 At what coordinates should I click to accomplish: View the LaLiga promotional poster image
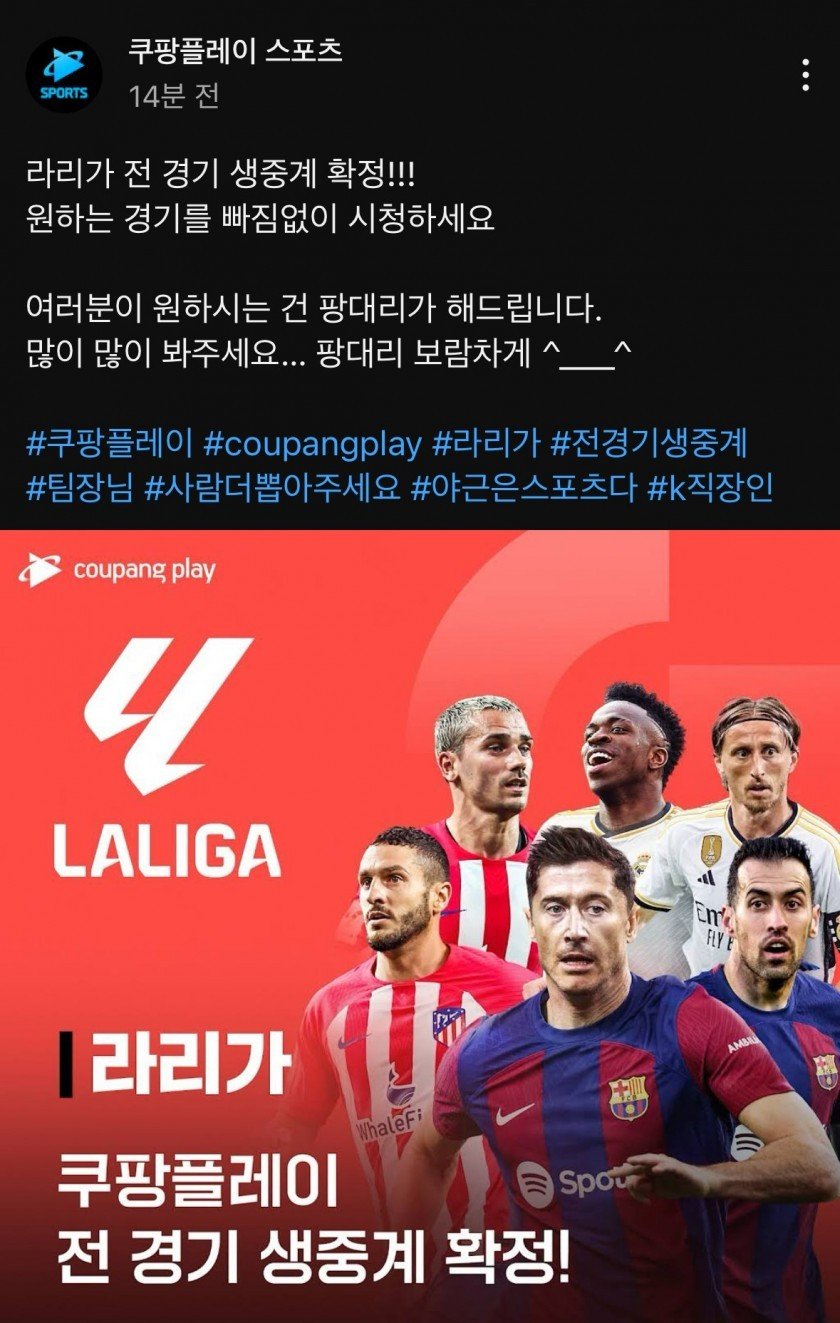(x=420, y=920)
